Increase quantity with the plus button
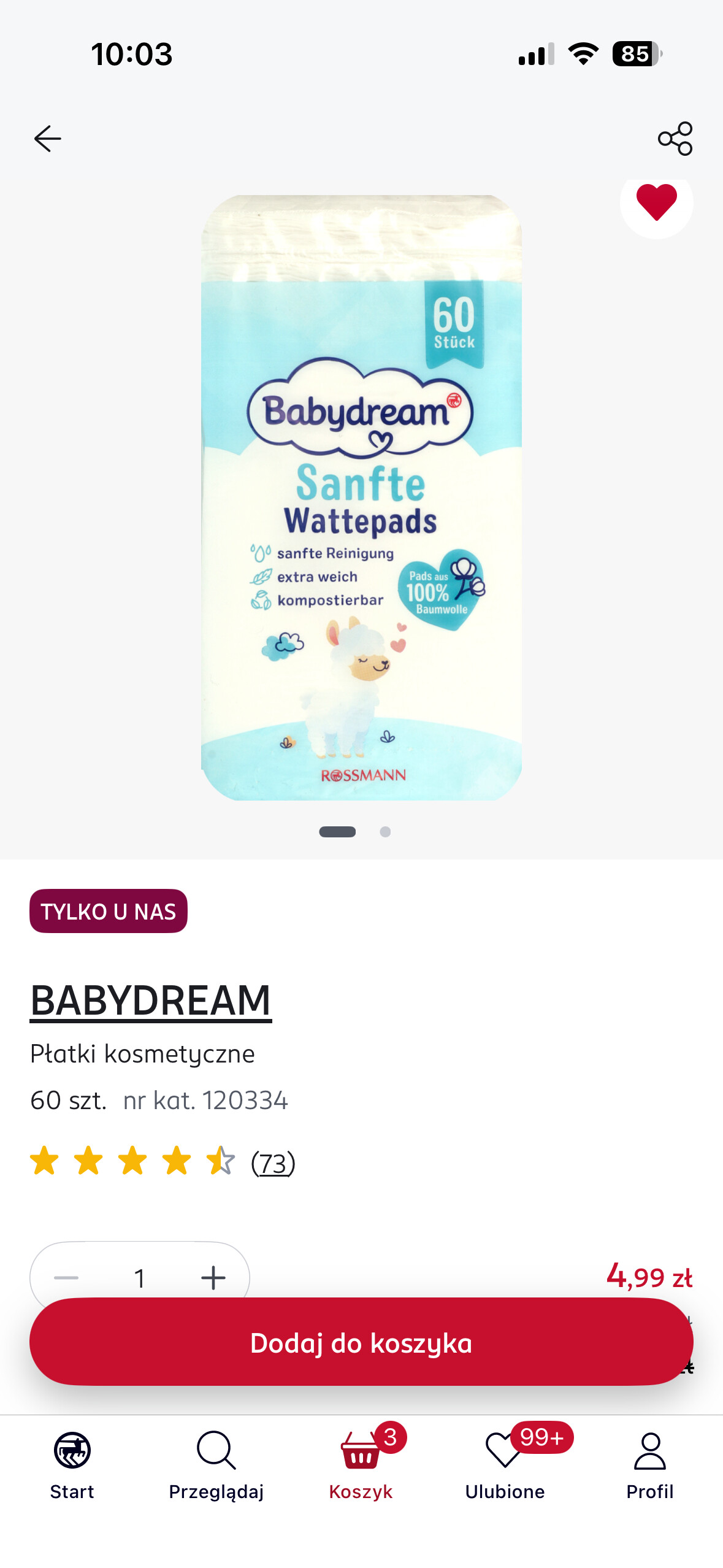 (x=213, y=1277)
